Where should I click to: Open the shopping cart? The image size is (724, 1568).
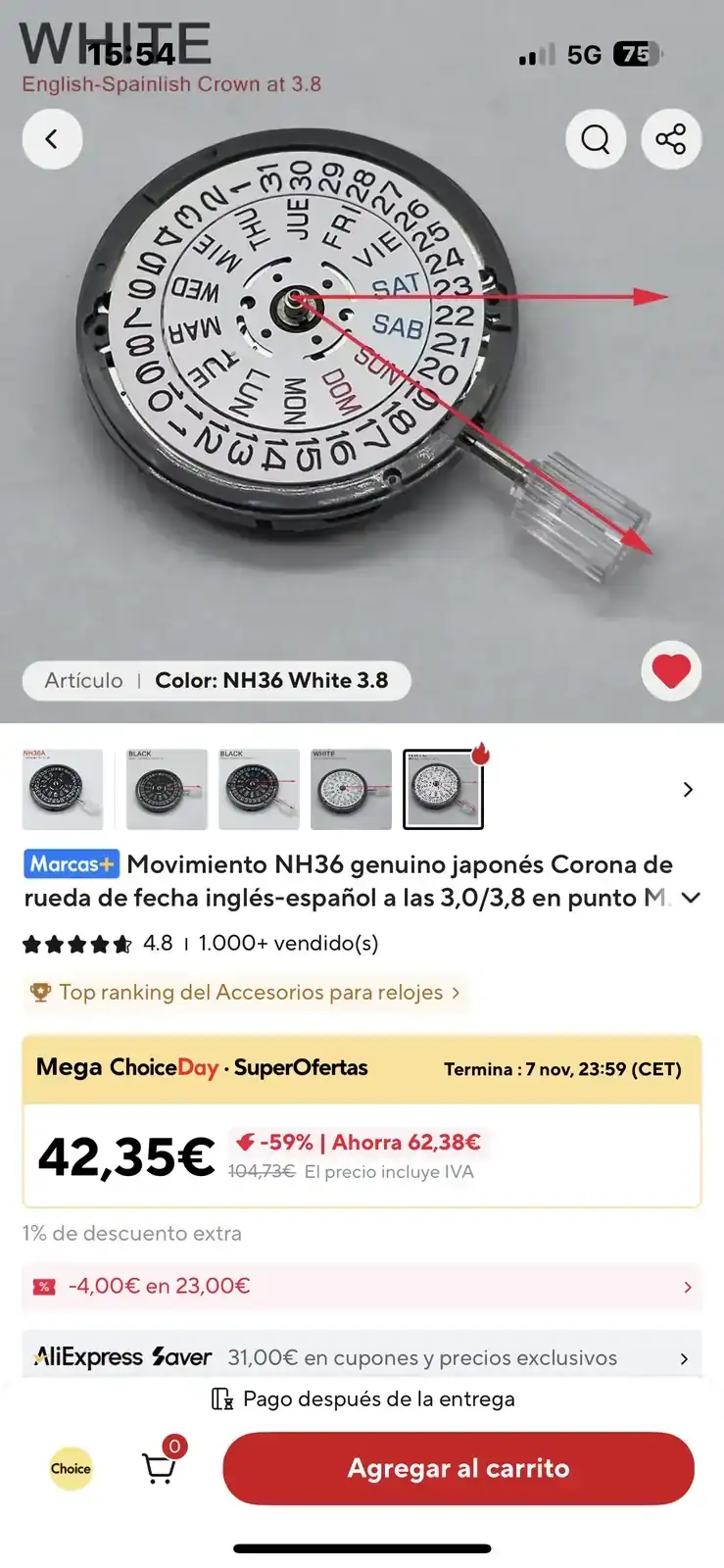tap(159, 1468)
